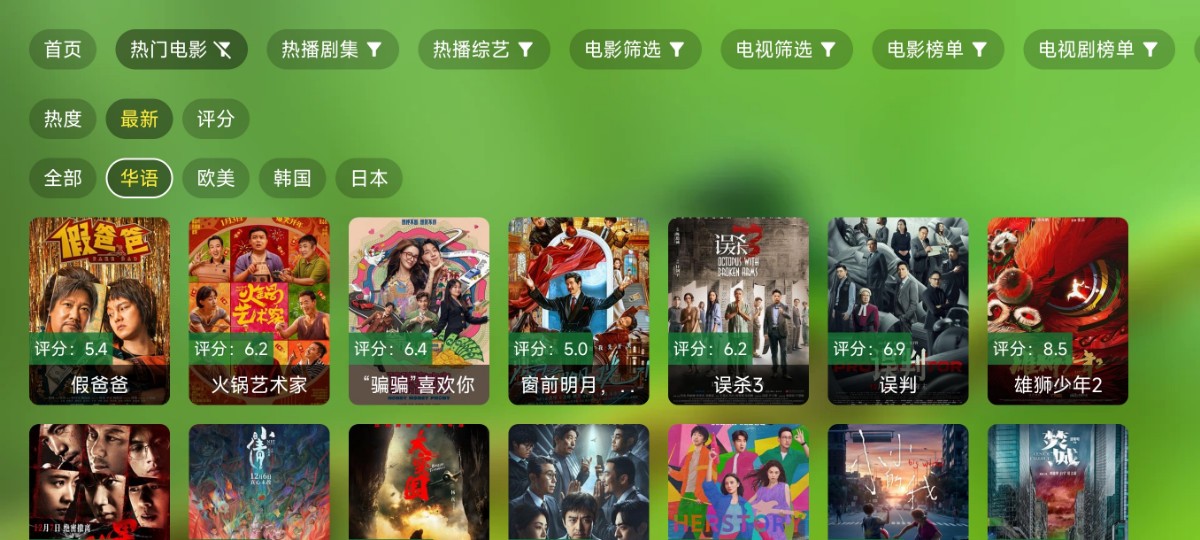
Task: Select the 最新 sort chip
Action: click(139, 119)
